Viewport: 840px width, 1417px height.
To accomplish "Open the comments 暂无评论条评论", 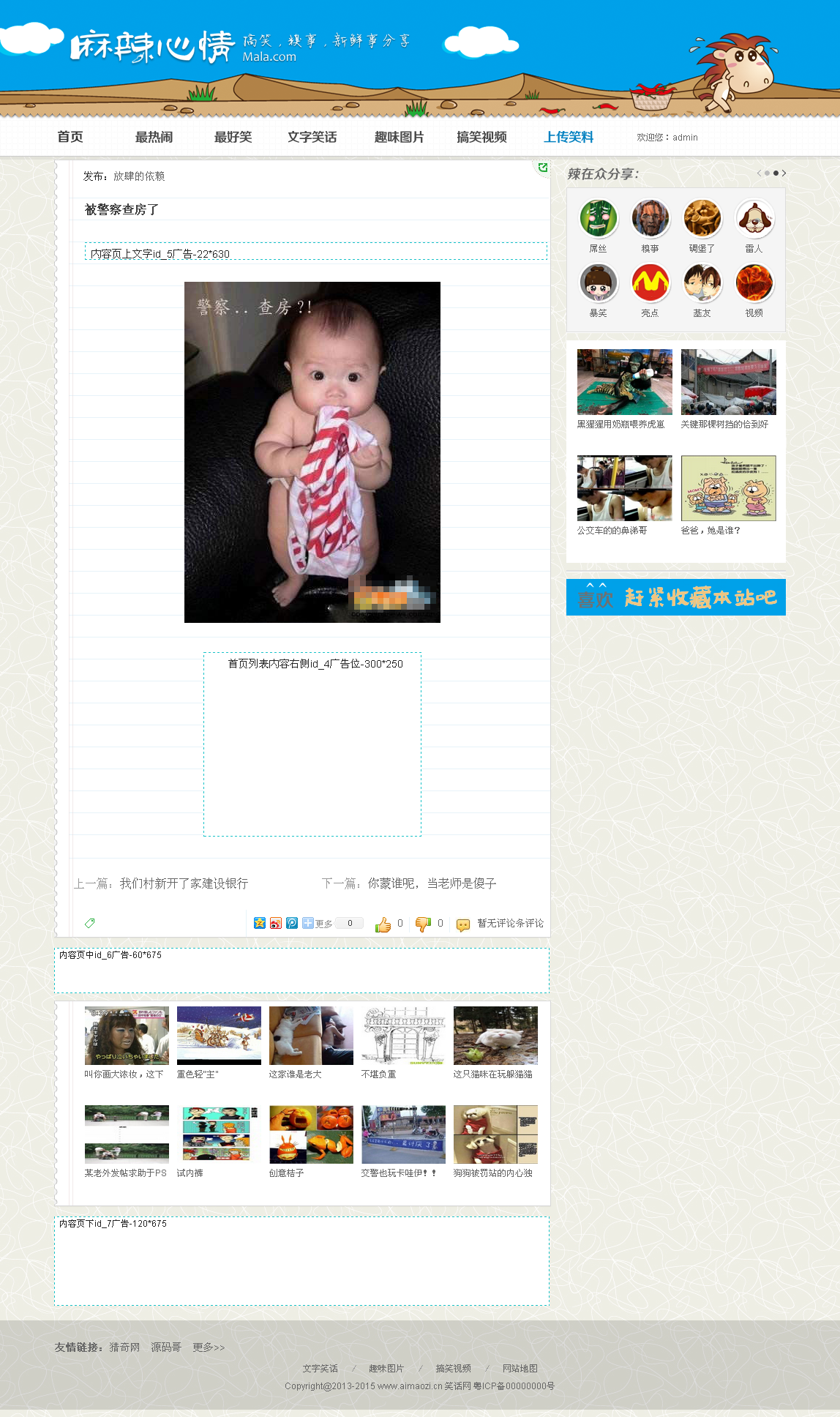I will 510,924.
